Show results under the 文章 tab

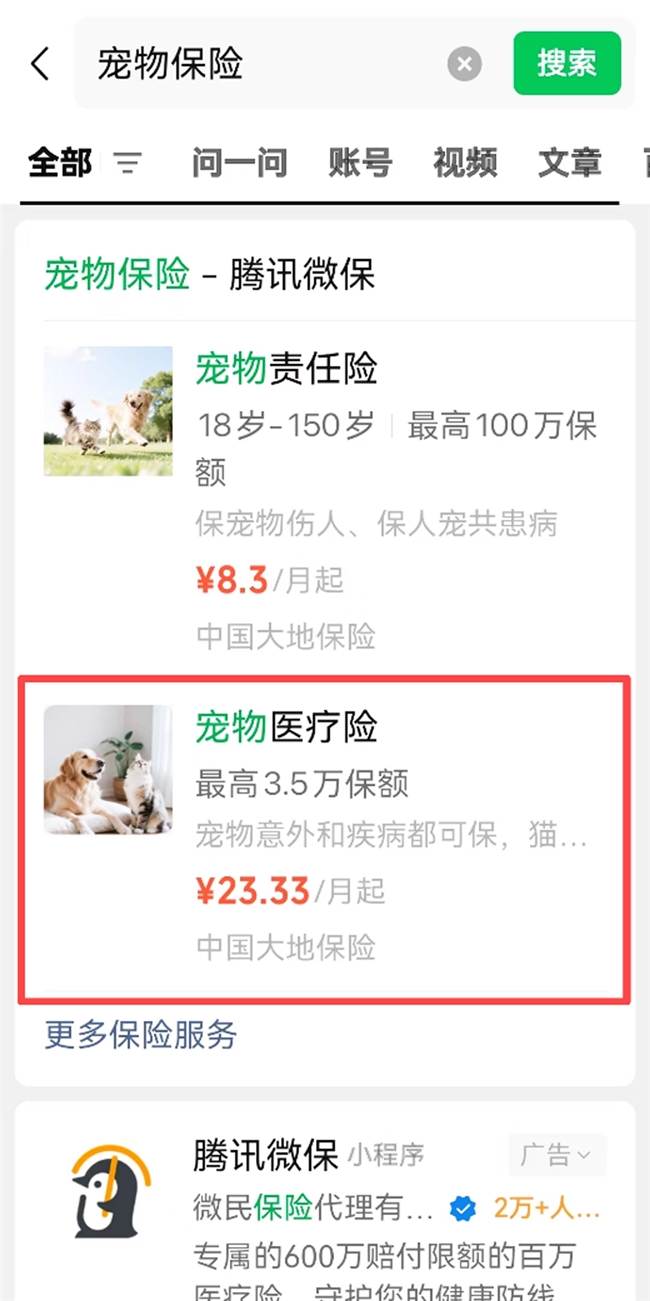tap(569, 162)
